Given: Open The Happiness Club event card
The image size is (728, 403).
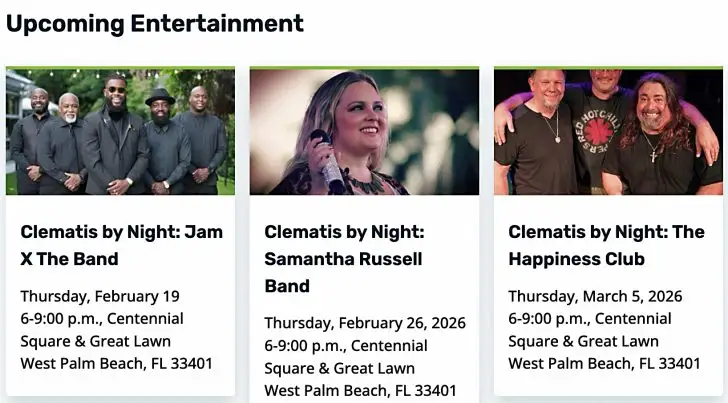Looking at the screenshot, I should (606, 245).
